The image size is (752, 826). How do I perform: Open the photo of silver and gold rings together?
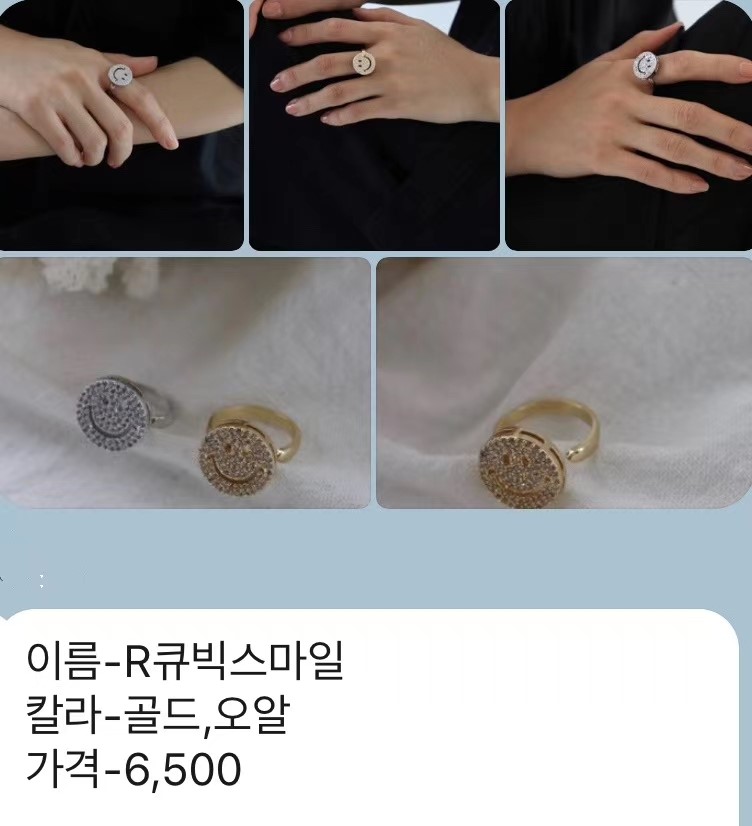click(185, 383)
